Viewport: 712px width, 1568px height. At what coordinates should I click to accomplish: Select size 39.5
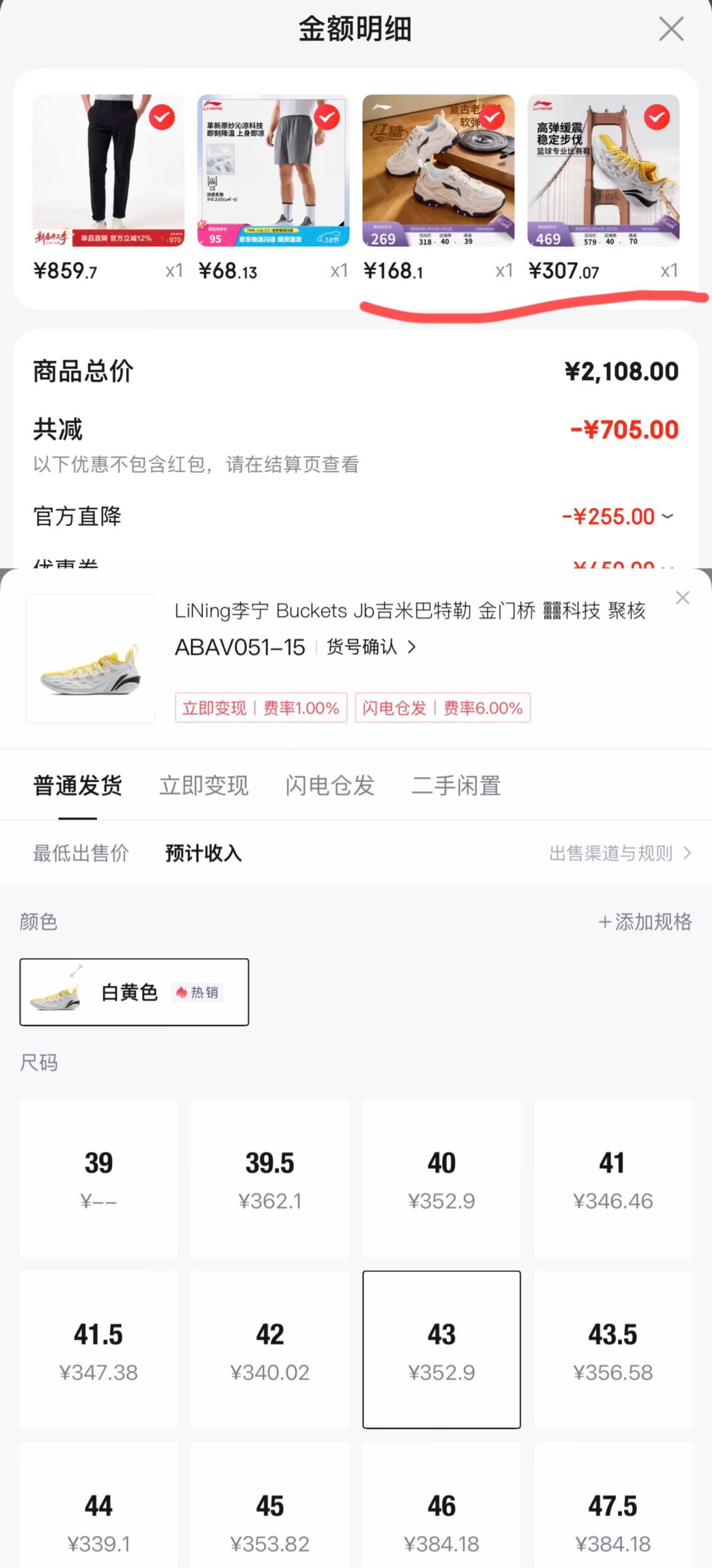point(270,1178)
